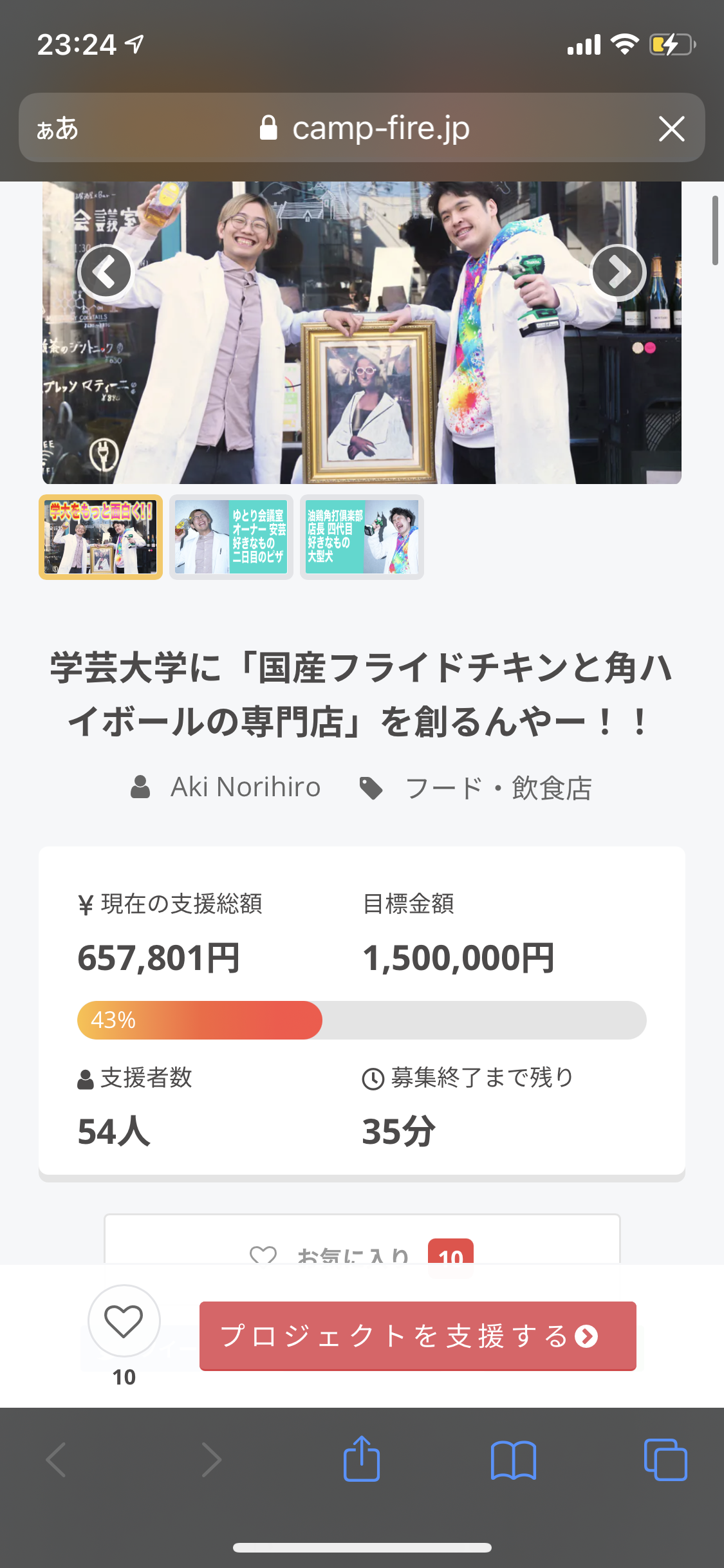Select the first gallery thumbnail
The width and height of the screenshot is (724, 1568).
[x=101, y=537]
